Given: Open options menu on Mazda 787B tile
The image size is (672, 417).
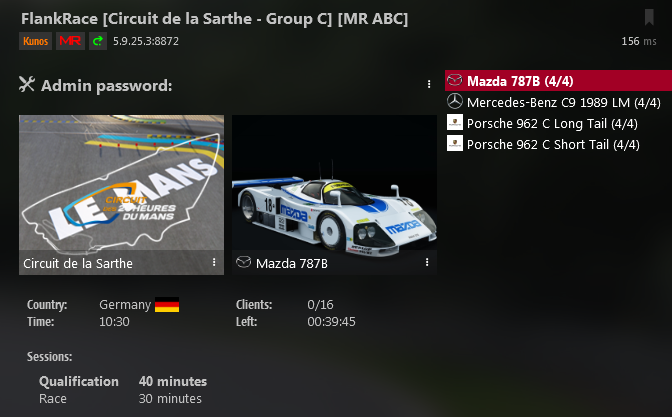Looking at the screenshot, I should point(427,263).
